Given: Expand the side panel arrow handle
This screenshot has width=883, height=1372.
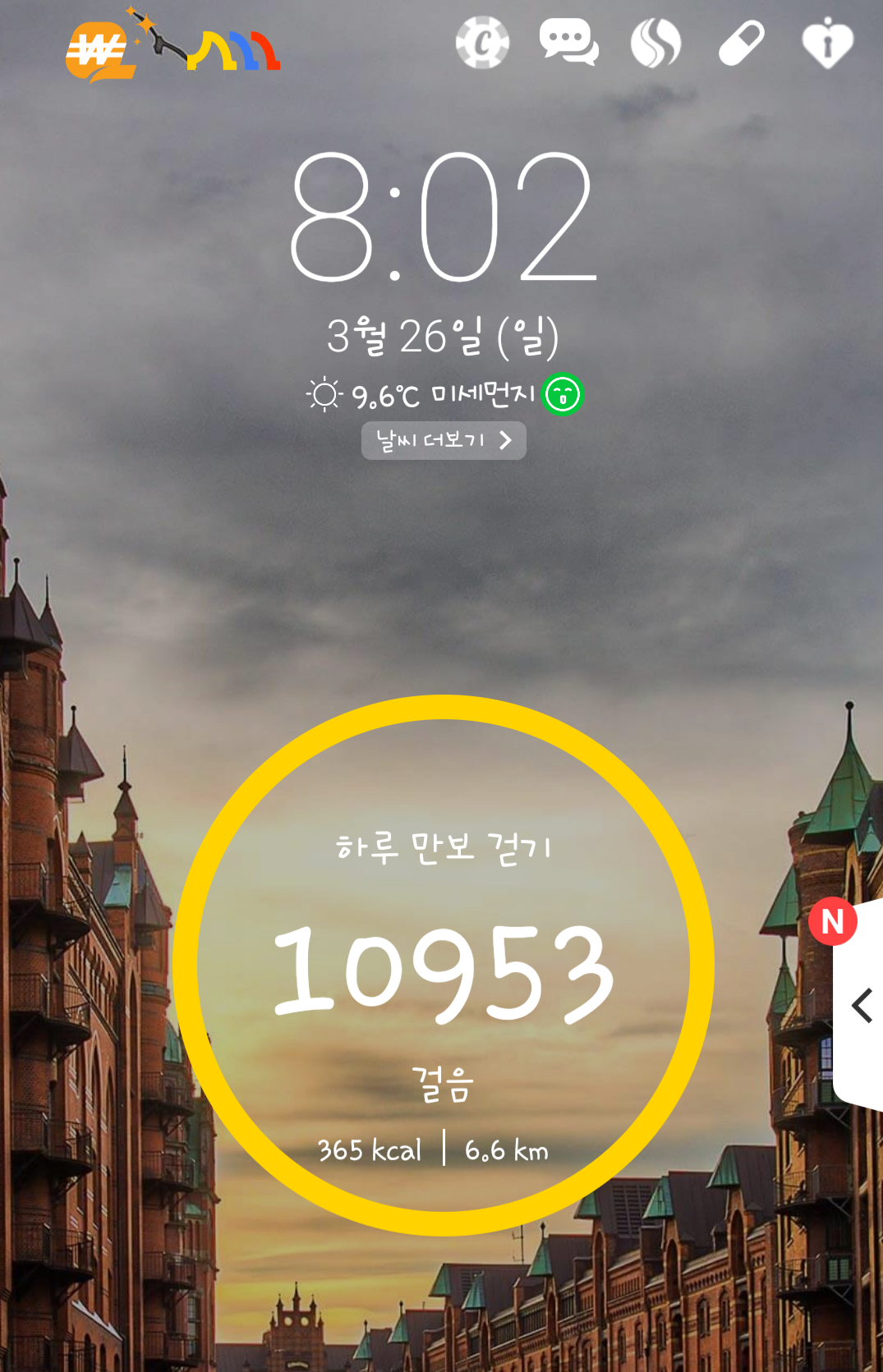Looking at the screenshot, I should pyautogui.click(x=861, y=1006).
